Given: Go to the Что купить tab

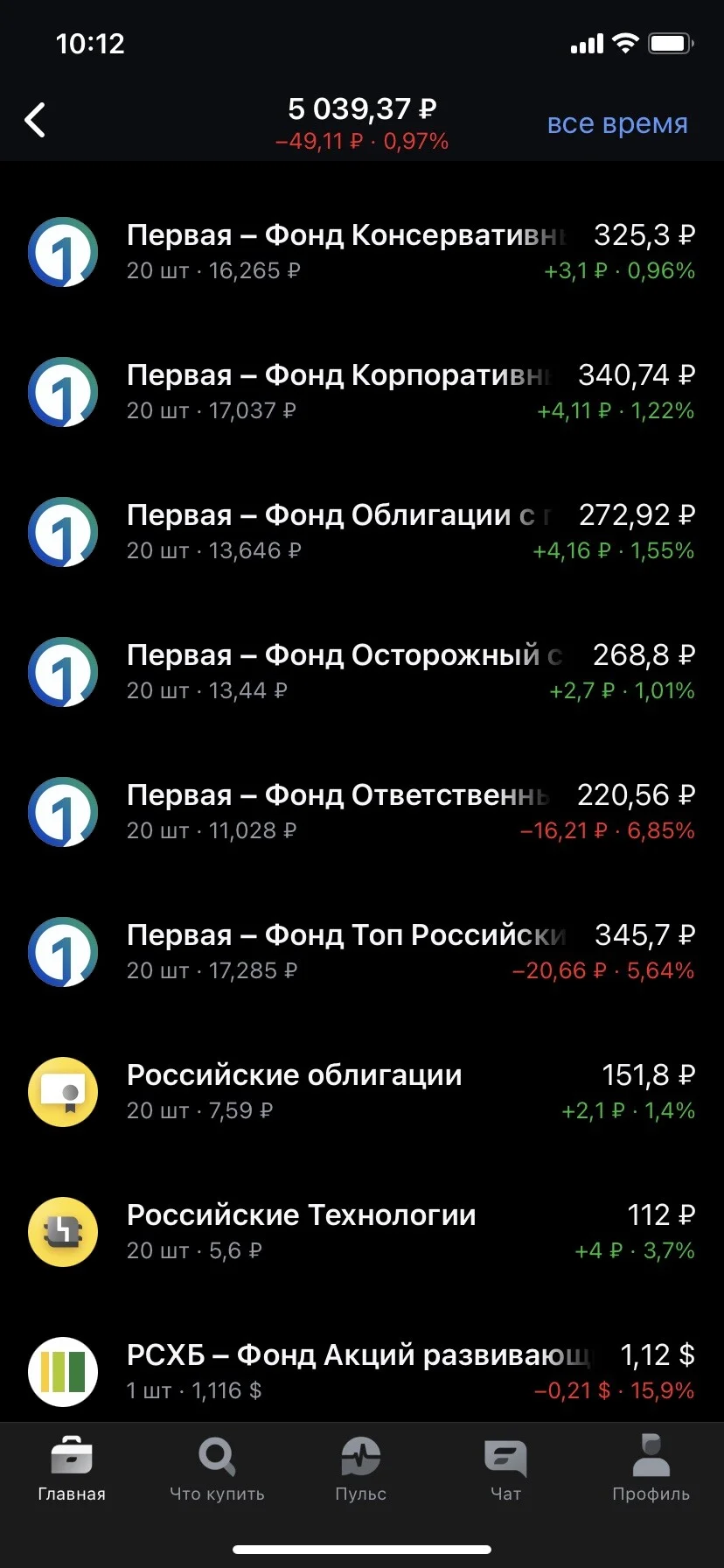Looking at the screenshot, I should coord(217,1468).
